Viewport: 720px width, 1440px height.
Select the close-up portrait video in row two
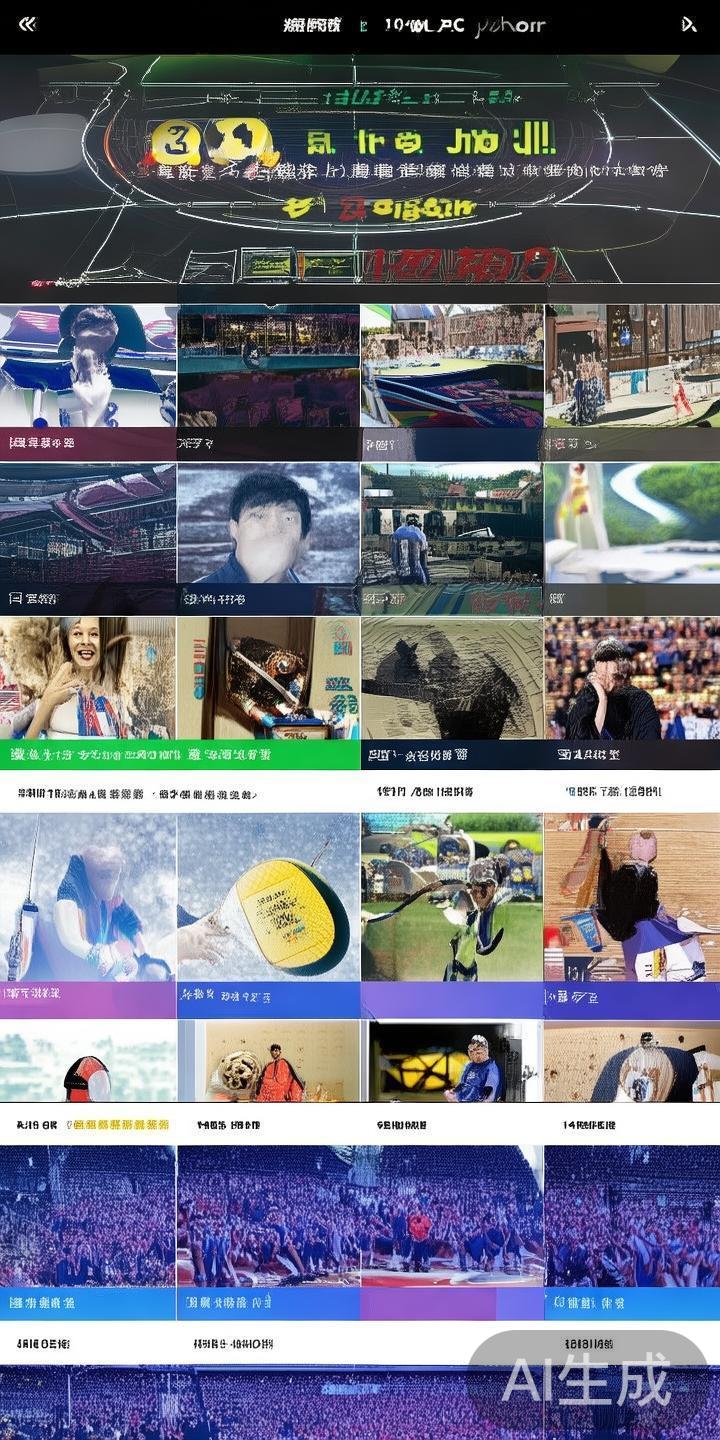(x=268, y=520)
